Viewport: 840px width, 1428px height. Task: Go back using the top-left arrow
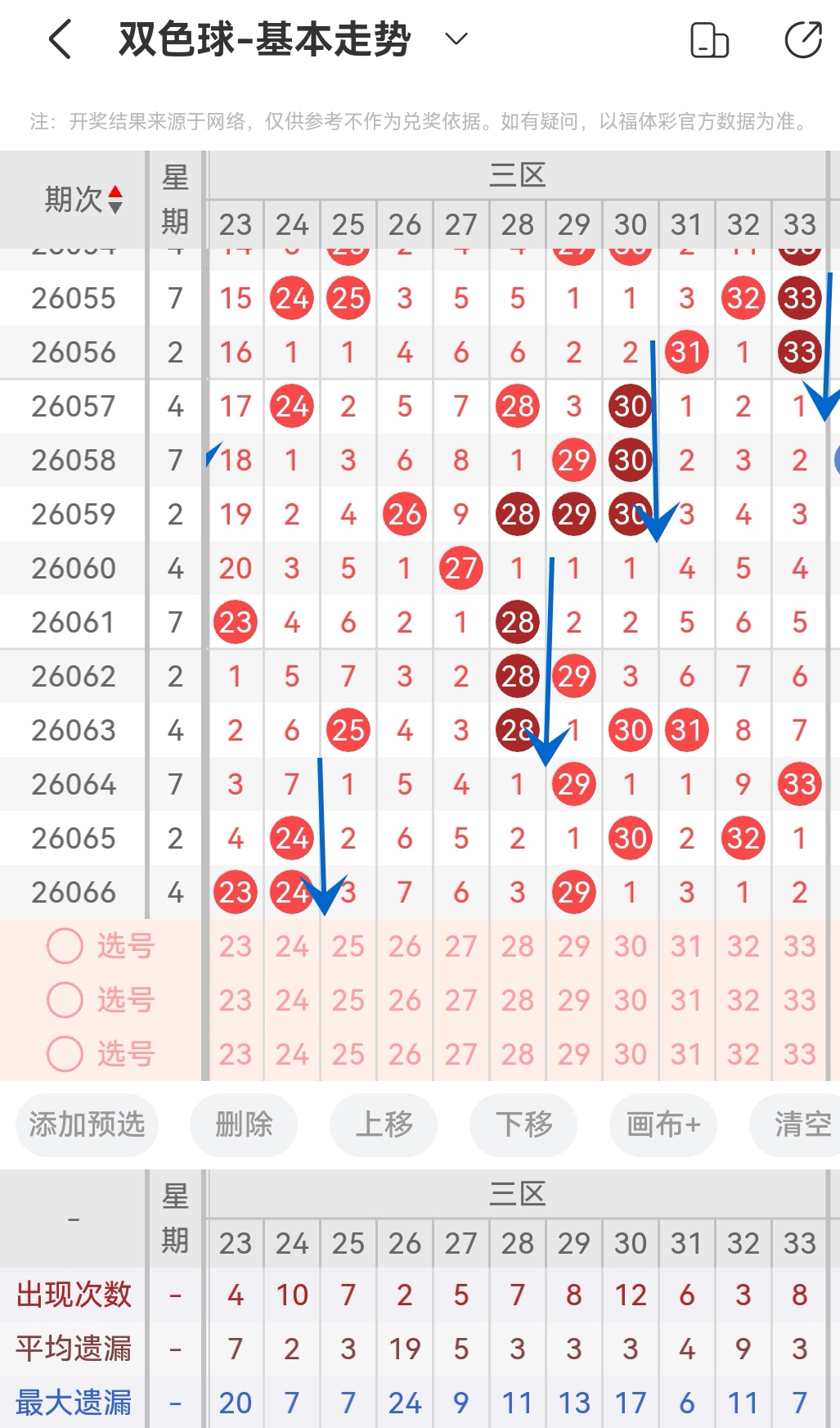pyautogui.click(x=61, y=39)
